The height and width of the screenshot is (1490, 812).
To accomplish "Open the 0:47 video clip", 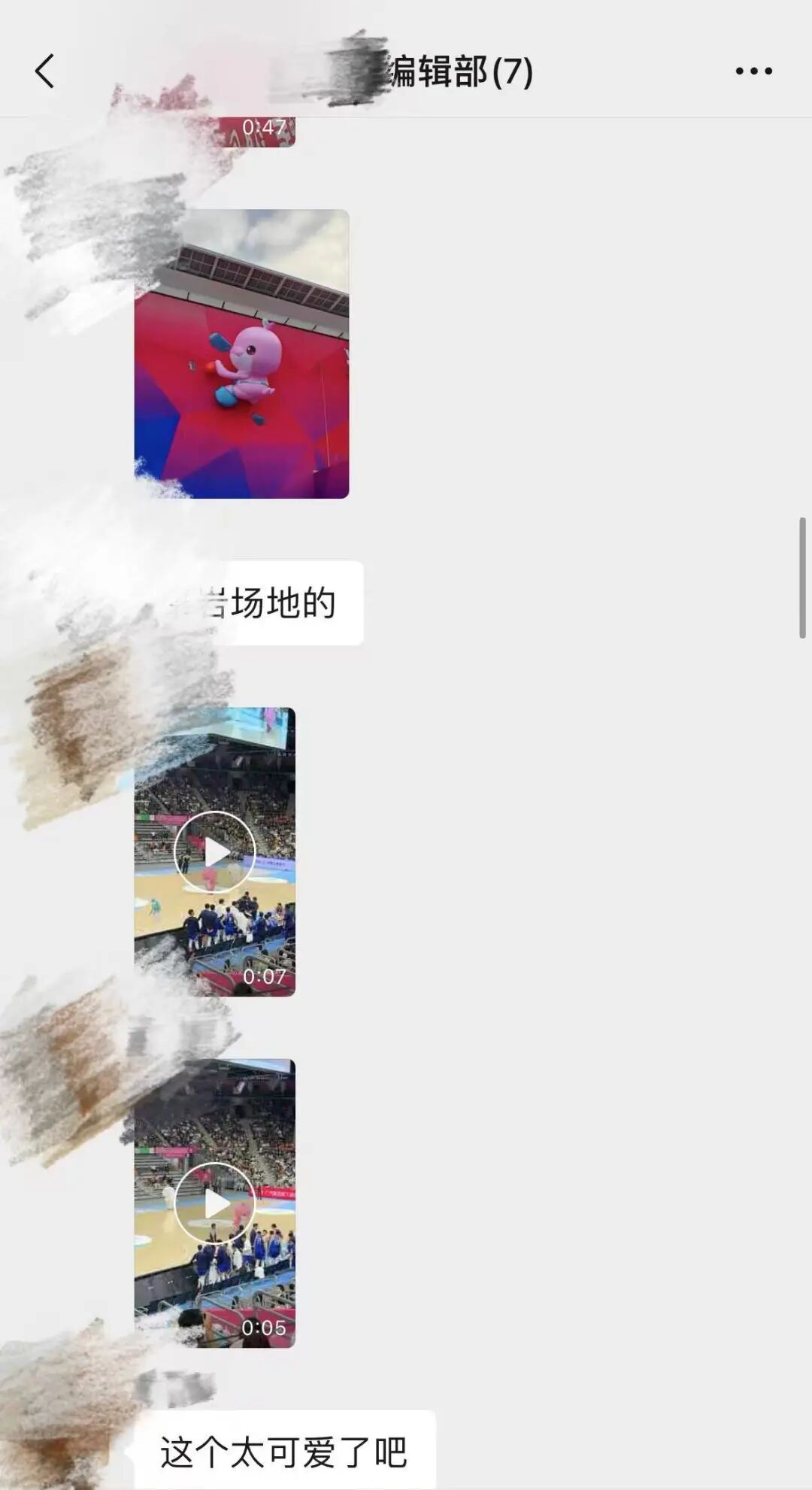I will coord(259,132).
